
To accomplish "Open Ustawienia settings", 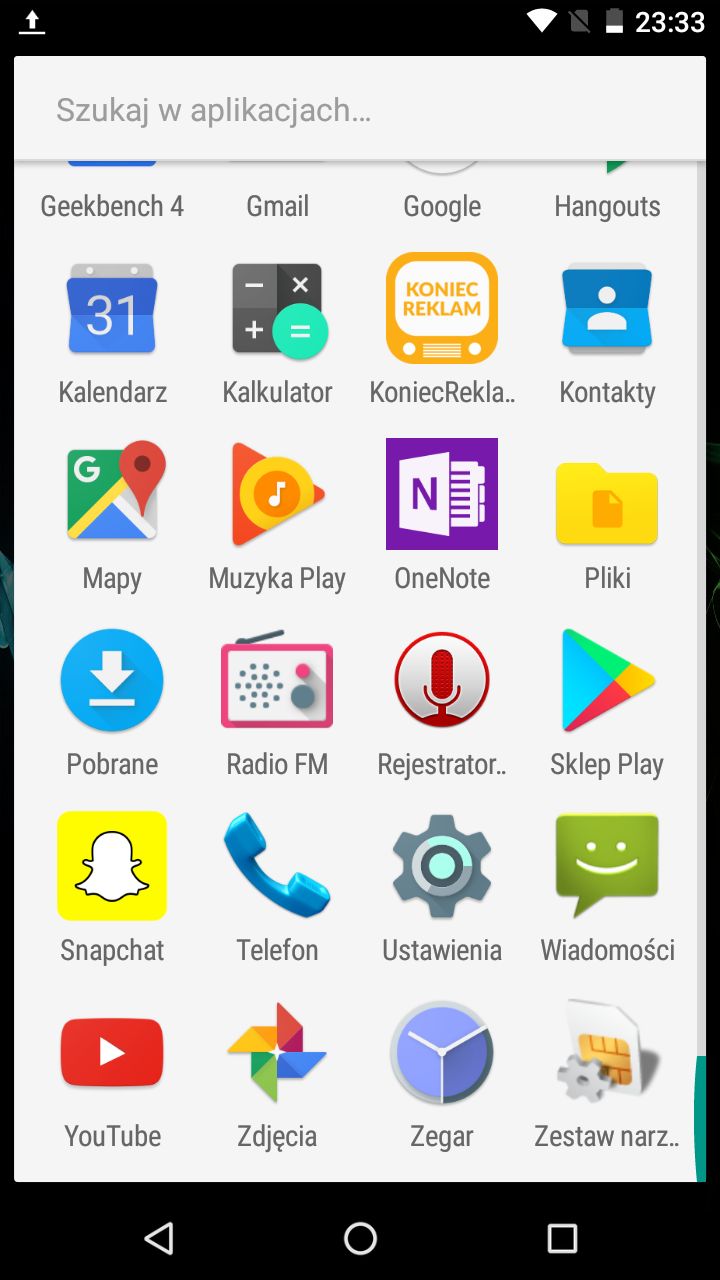I will click(442, 866).
